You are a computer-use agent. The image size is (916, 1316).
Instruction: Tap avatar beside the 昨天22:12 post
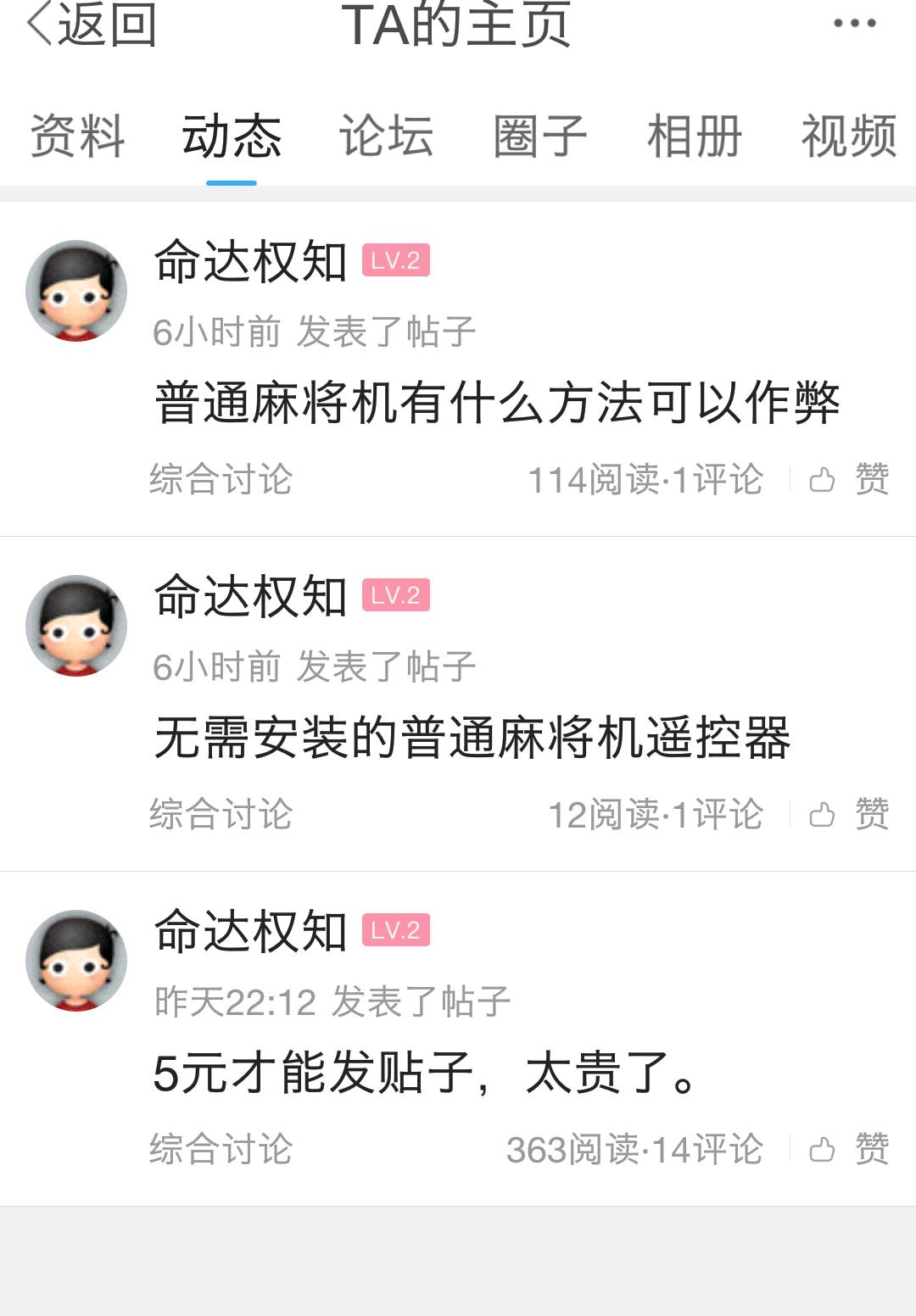(x=76, y=961)
